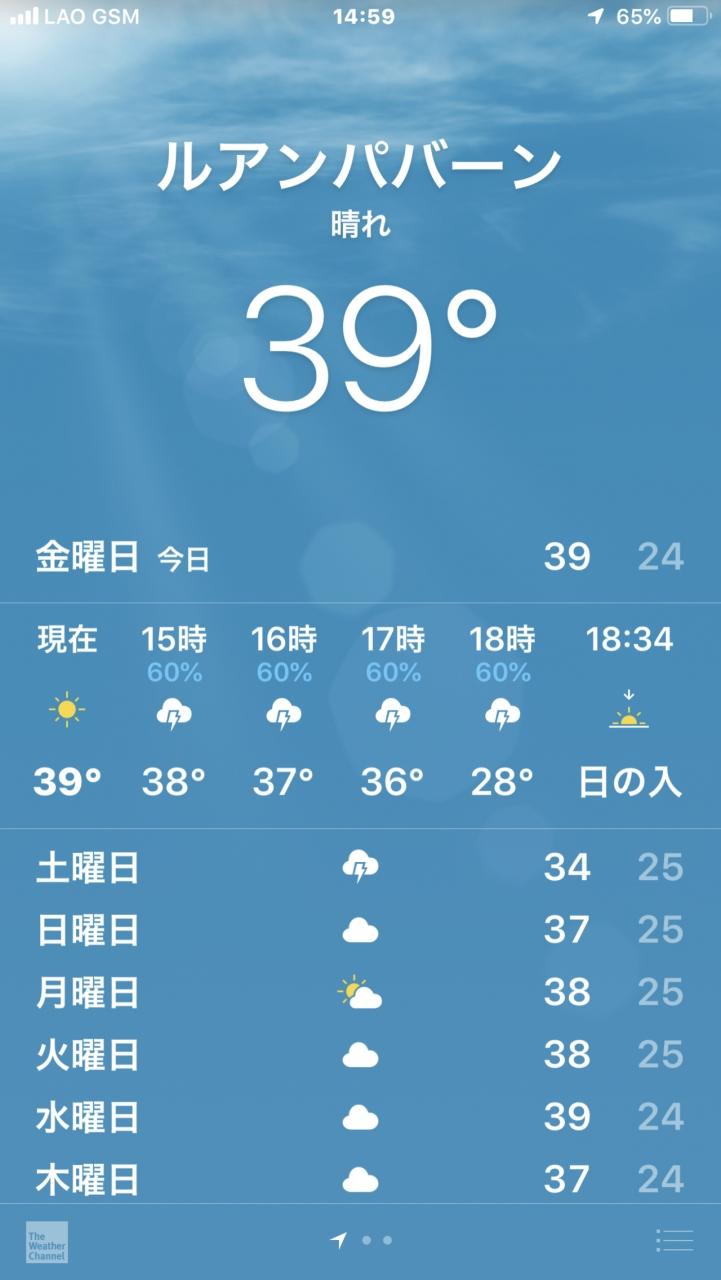Tap the page indicator dots

point(362,1241)
